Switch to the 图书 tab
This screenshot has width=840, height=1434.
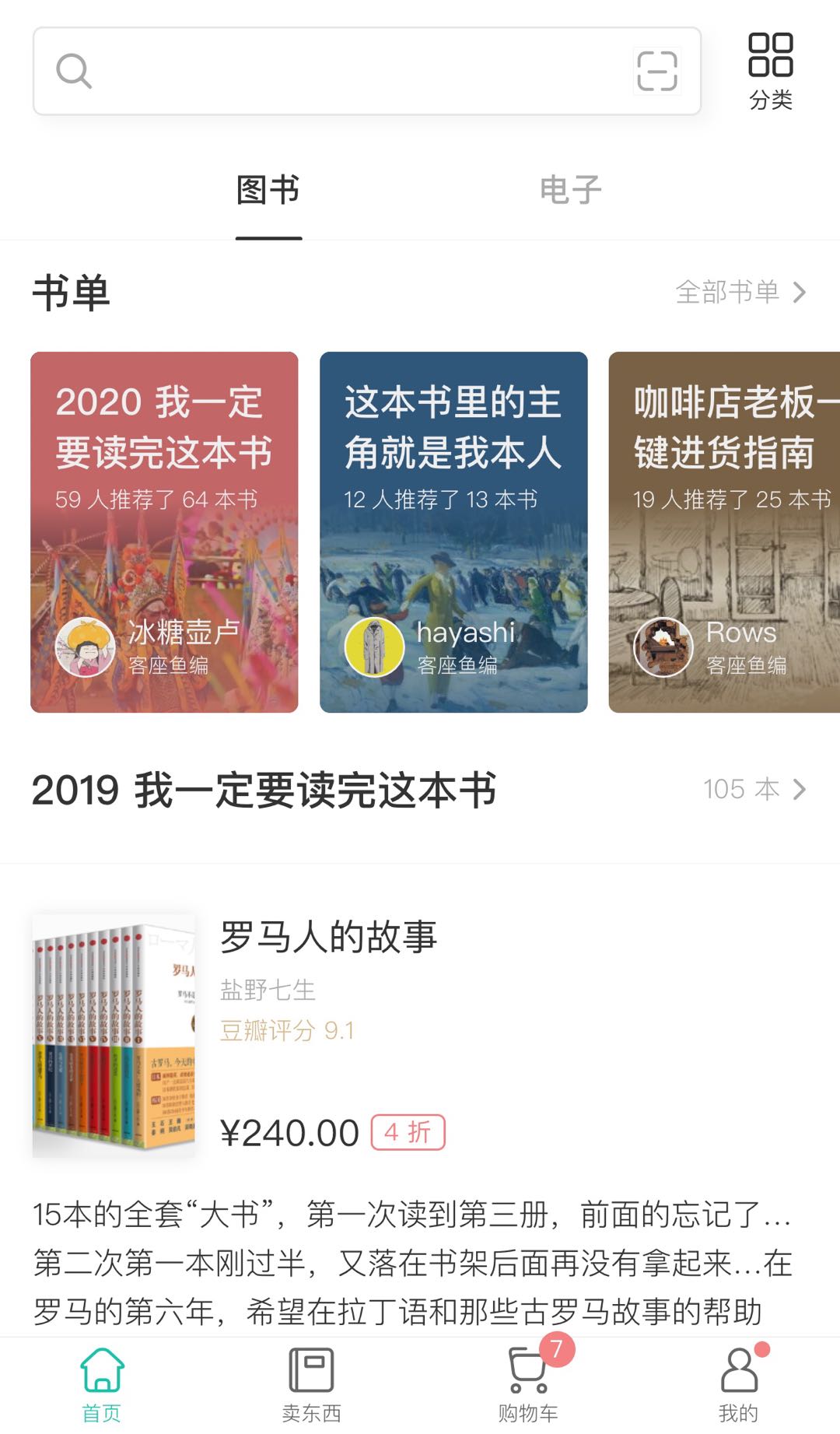point(268,191)
